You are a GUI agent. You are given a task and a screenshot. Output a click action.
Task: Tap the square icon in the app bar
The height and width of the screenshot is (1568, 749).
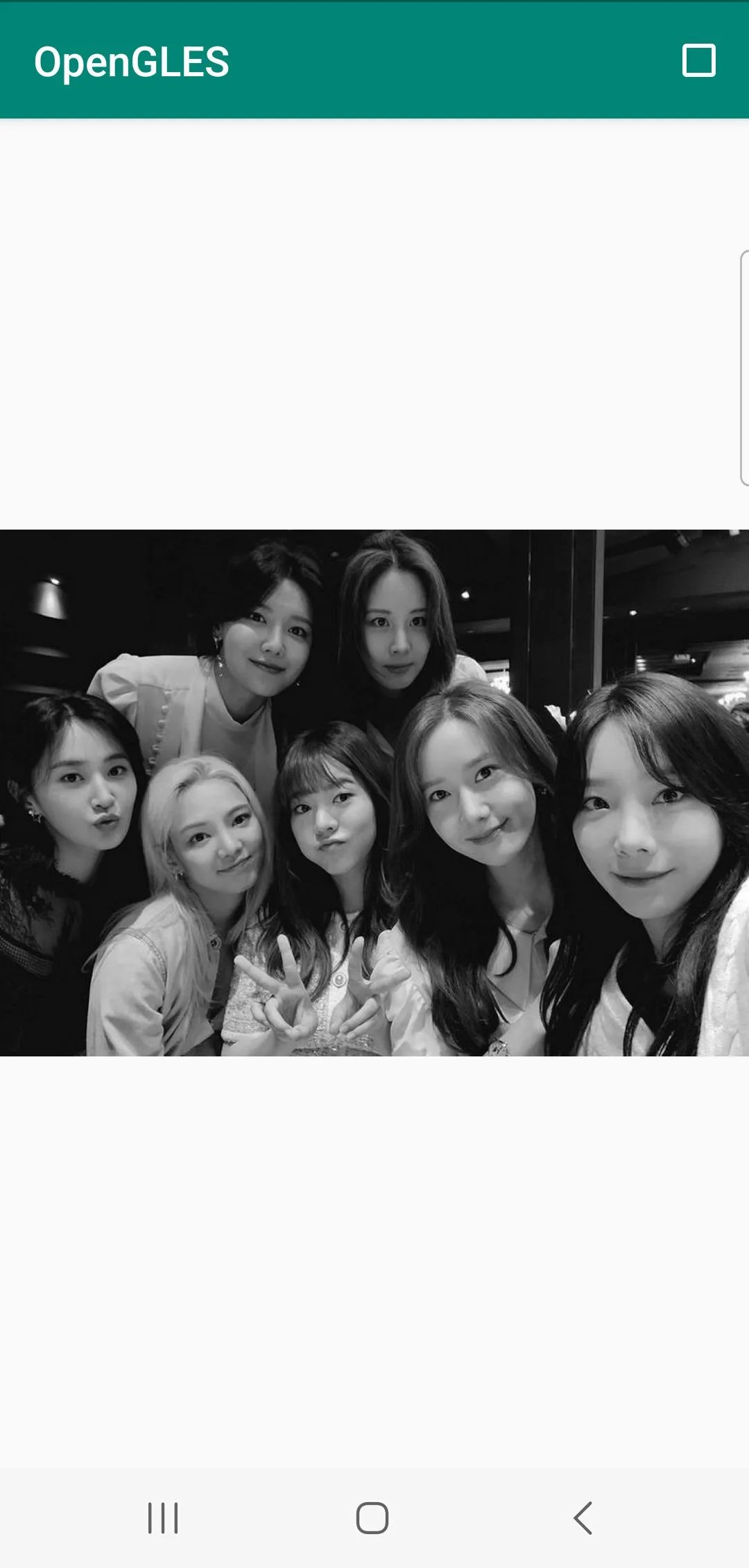point(698,60)
